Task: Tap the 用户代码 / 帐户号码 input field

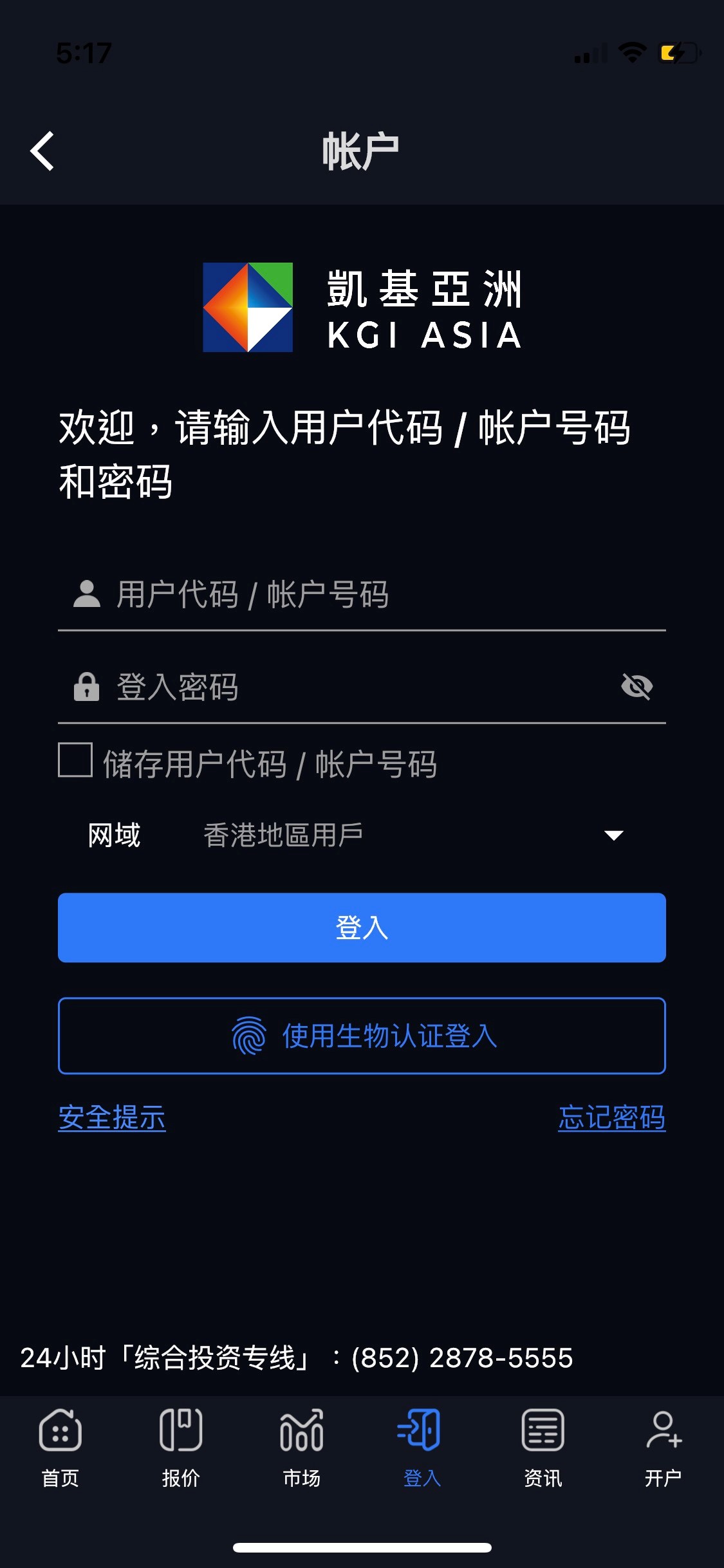Action: point(362,594)
